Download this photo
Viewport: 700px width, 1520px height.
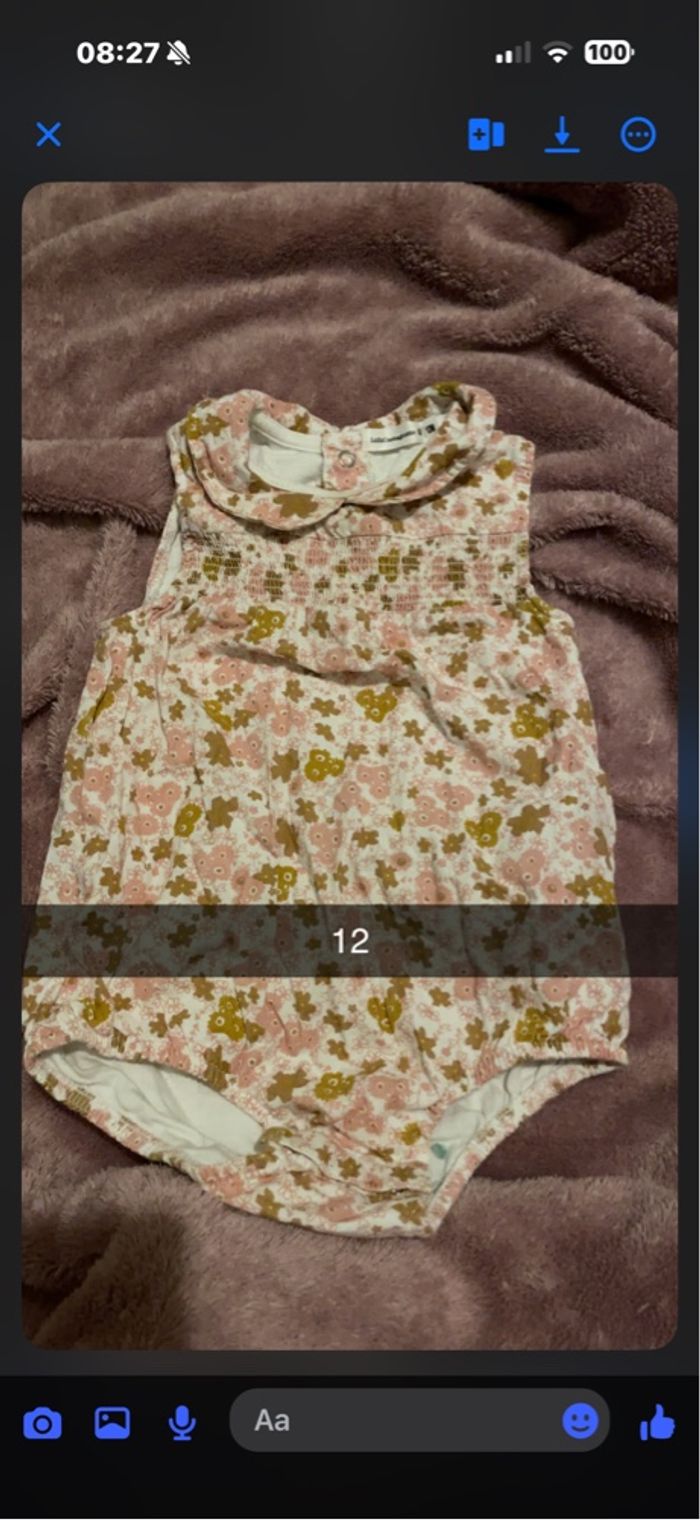[x=562, y=135]
